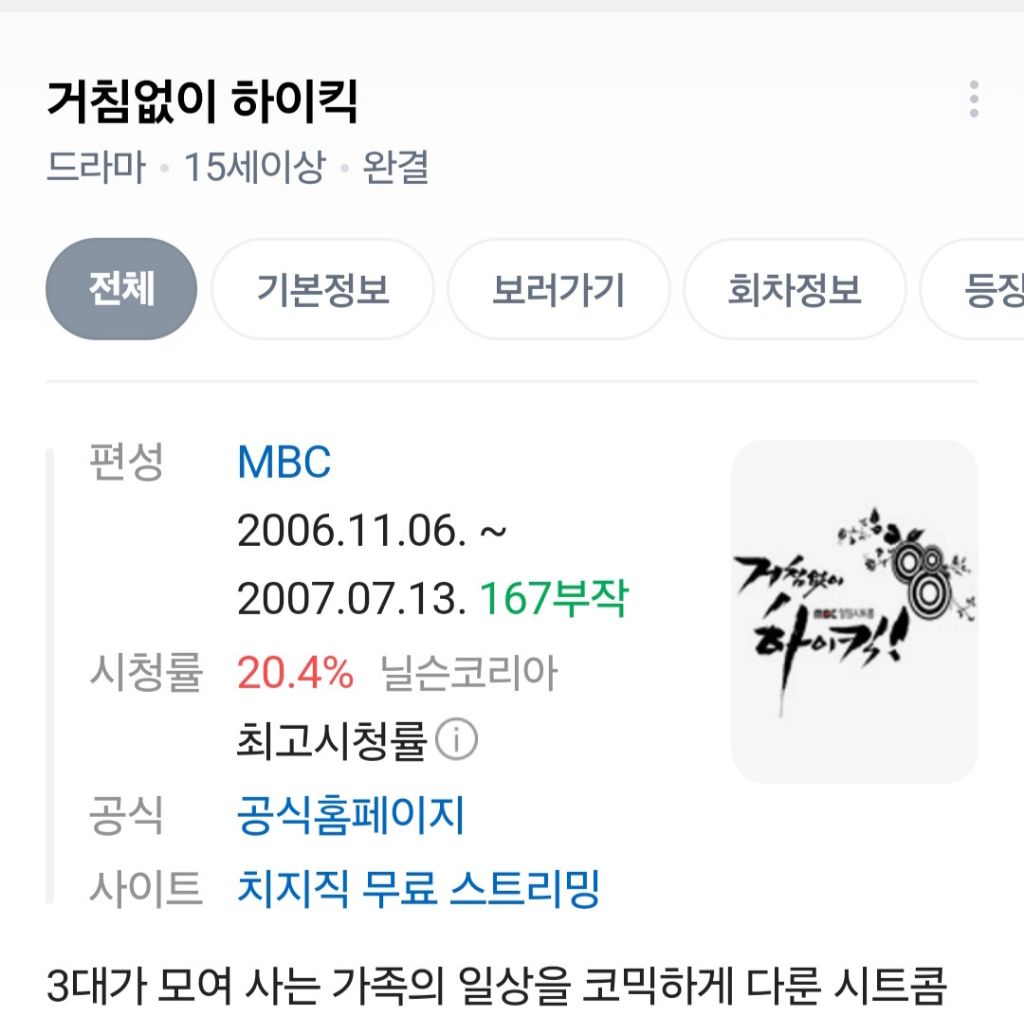
Task: Open the 회차정보 tab
Action: 794,290
